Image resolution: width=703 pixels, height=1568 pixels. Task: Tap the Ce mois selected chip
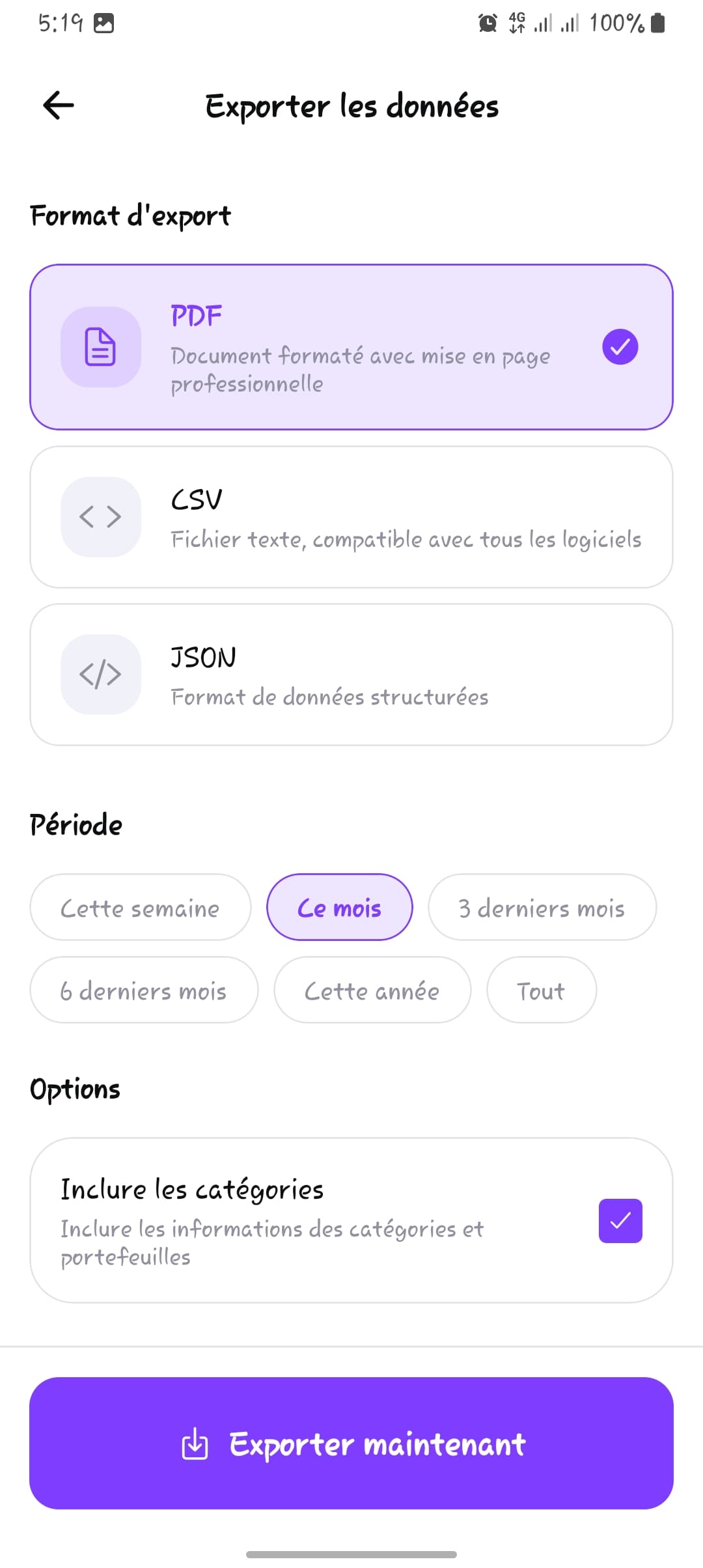coord(339,907)
